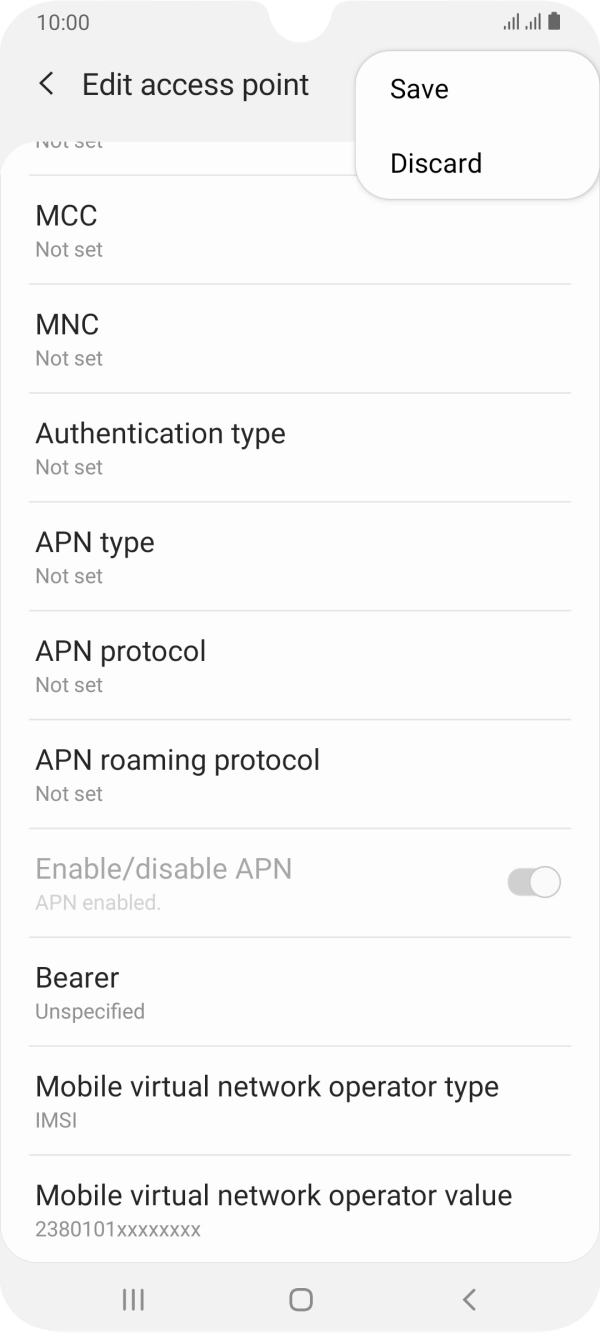
Task: Open the MCC setting
Action: pyautogui.click(x=300, y=230)
